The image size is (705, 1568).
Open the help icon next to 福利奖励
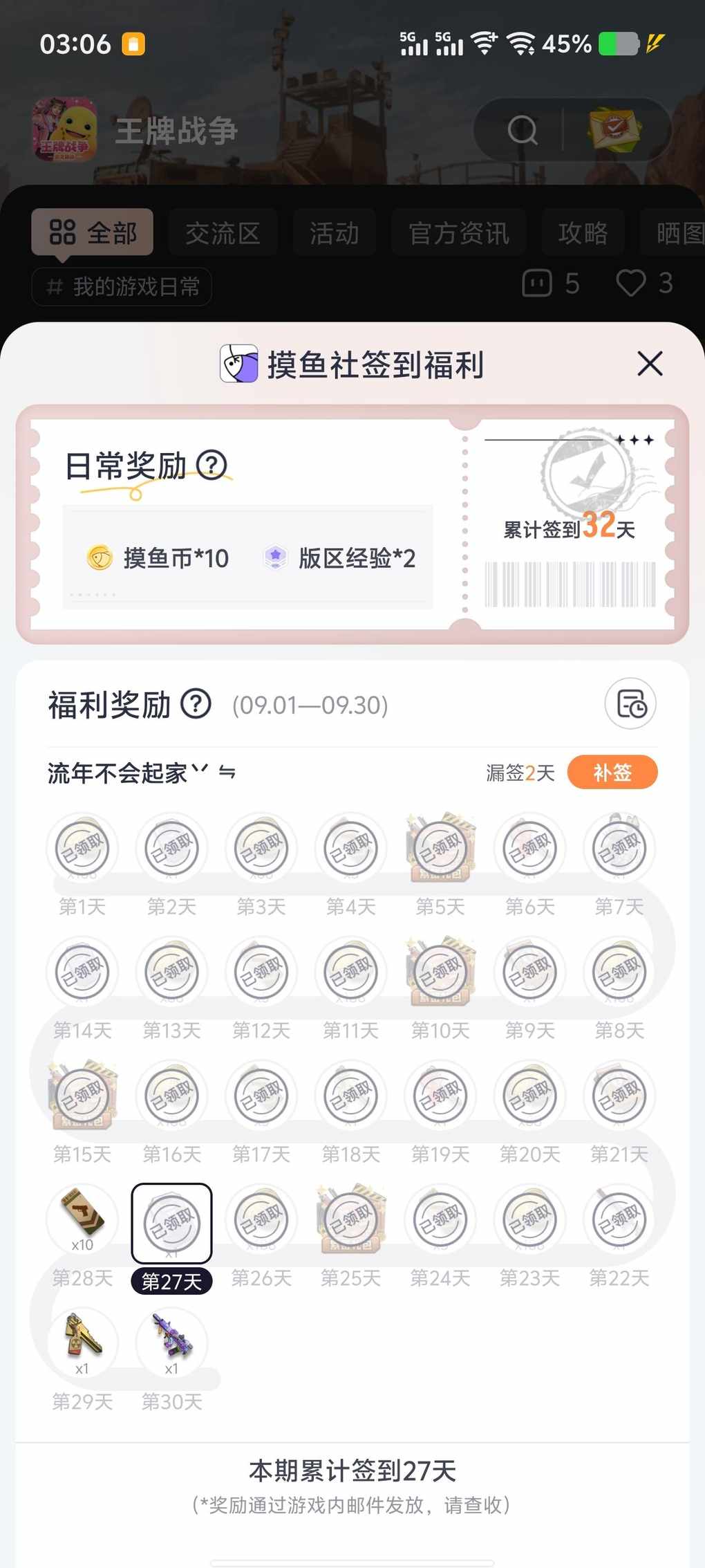196,705
